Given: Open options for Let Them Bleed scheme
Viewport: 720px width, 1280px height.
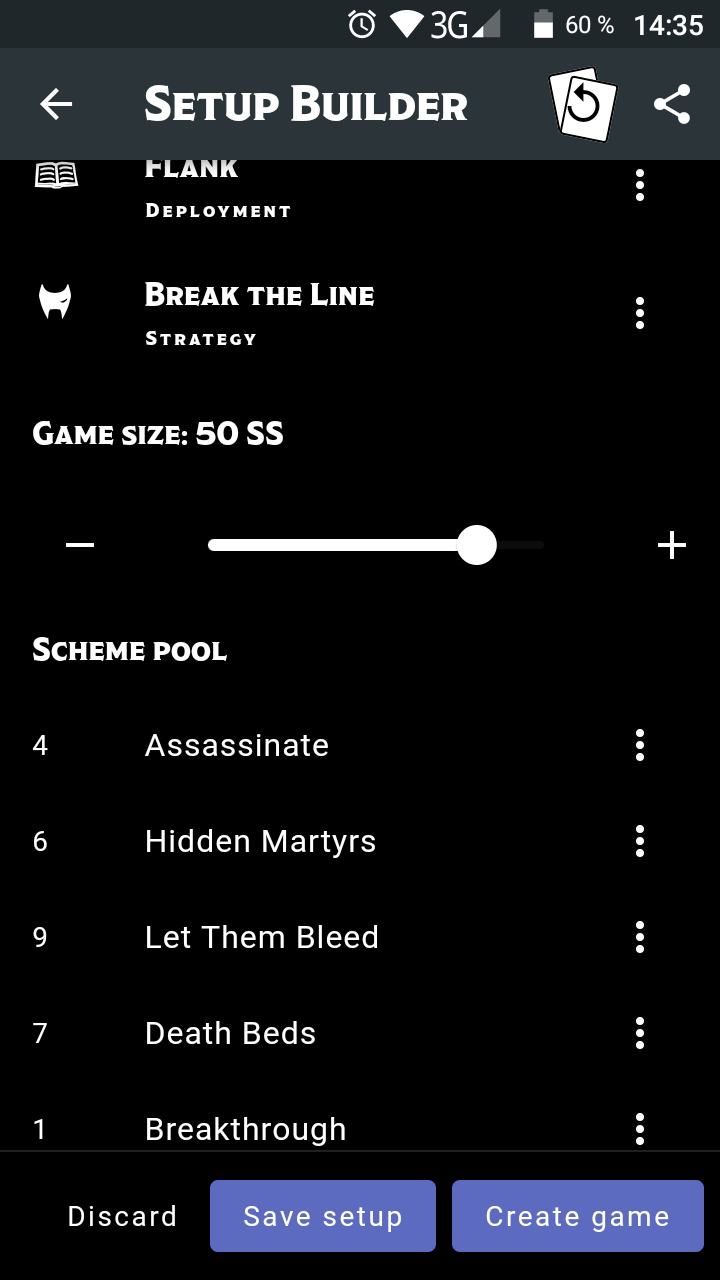Looking at the screenshot, I should pos(639,937).
